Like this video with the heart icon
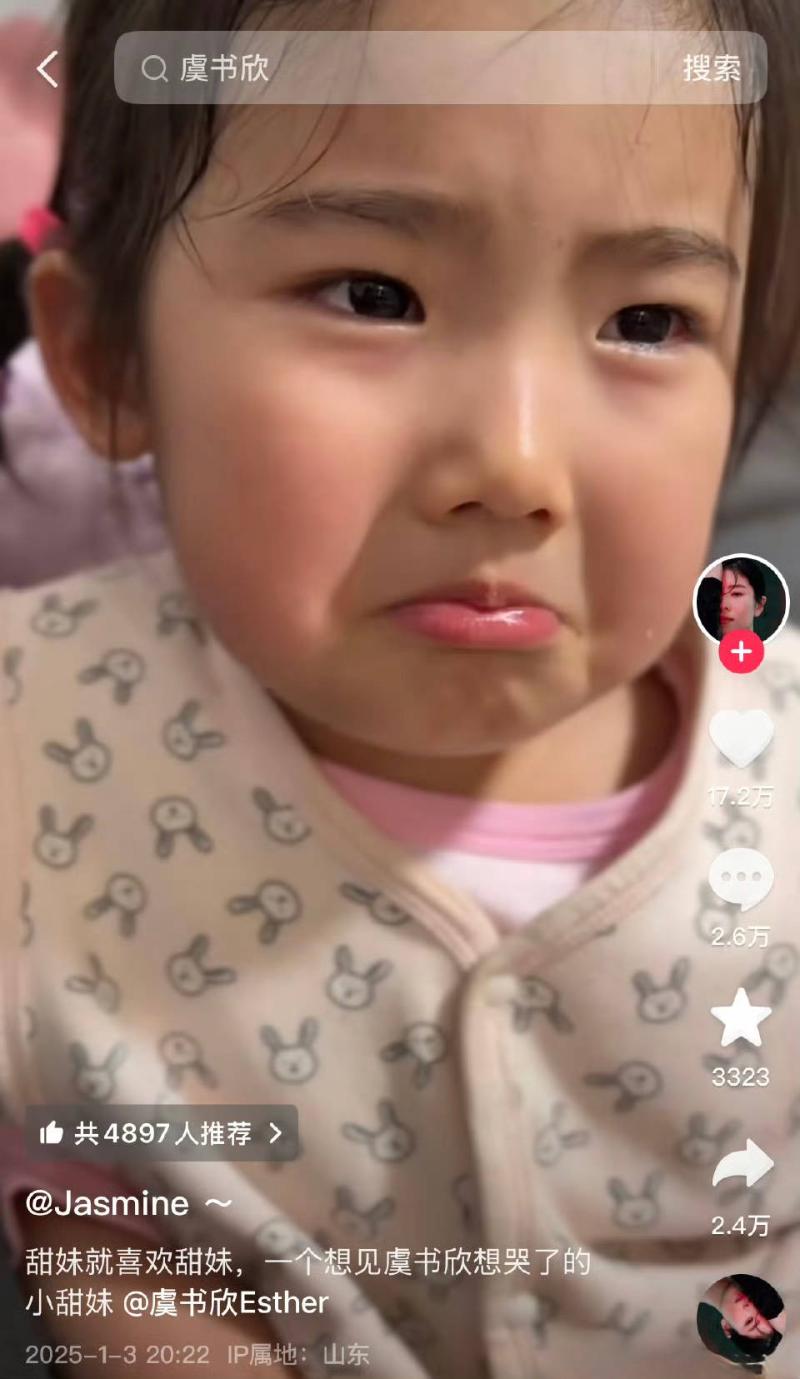 coord(741,737)
